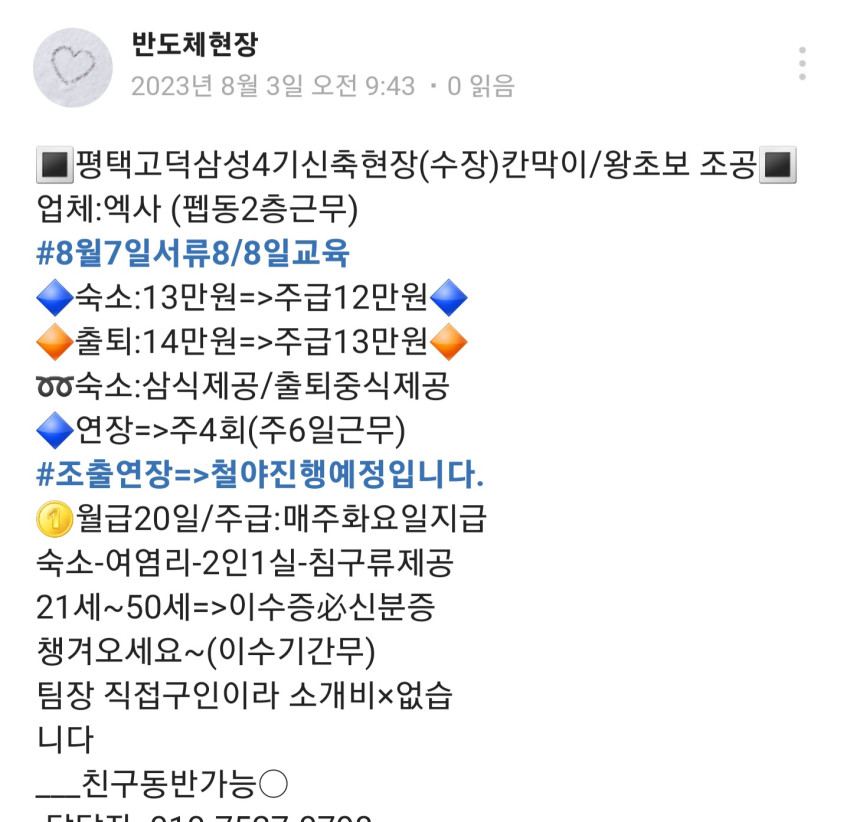Screen dimensions: 850x822
Task: Open the hashtag #조출연장=>철야진행예정입니다
Action: (x=260, y=474)
